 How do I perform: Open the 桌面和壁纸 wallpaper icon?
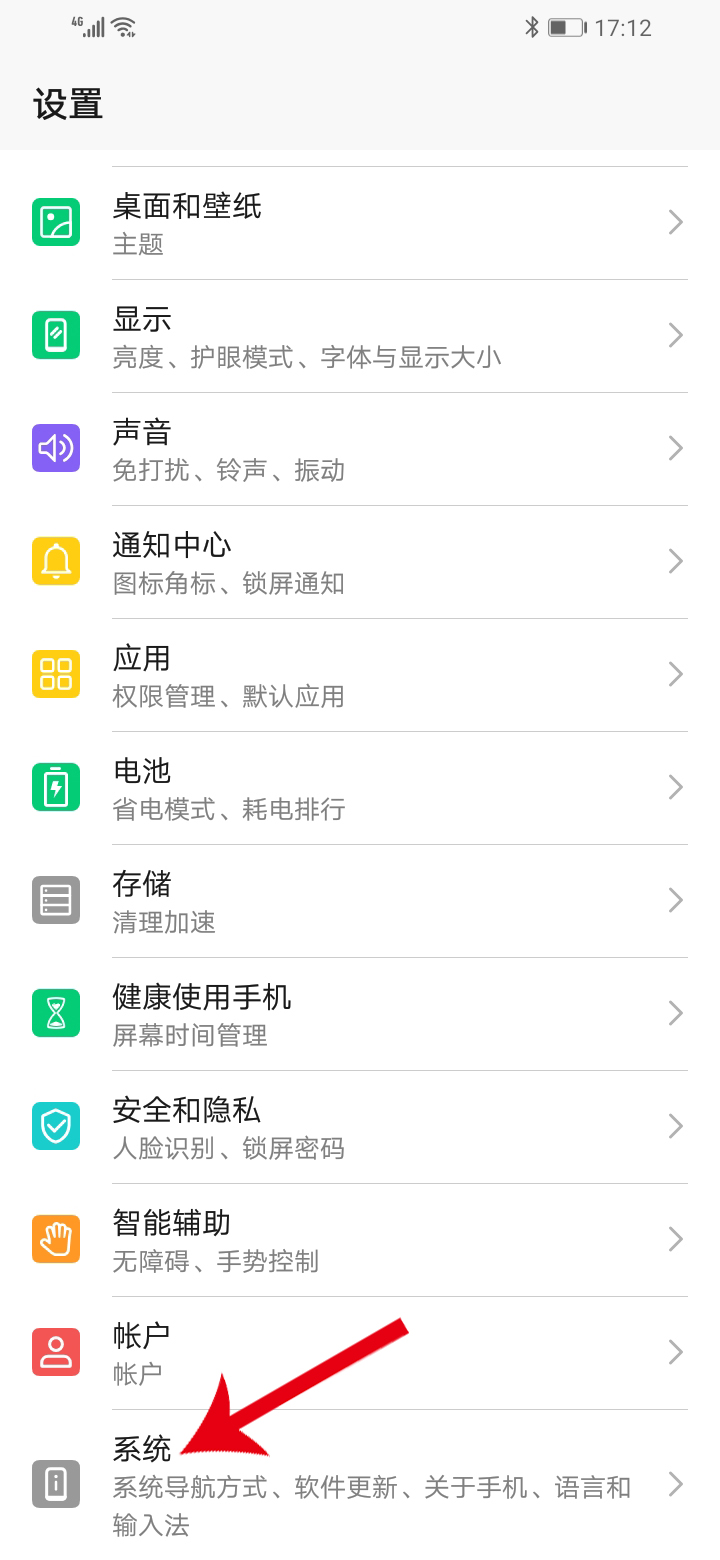click(55, 221)
